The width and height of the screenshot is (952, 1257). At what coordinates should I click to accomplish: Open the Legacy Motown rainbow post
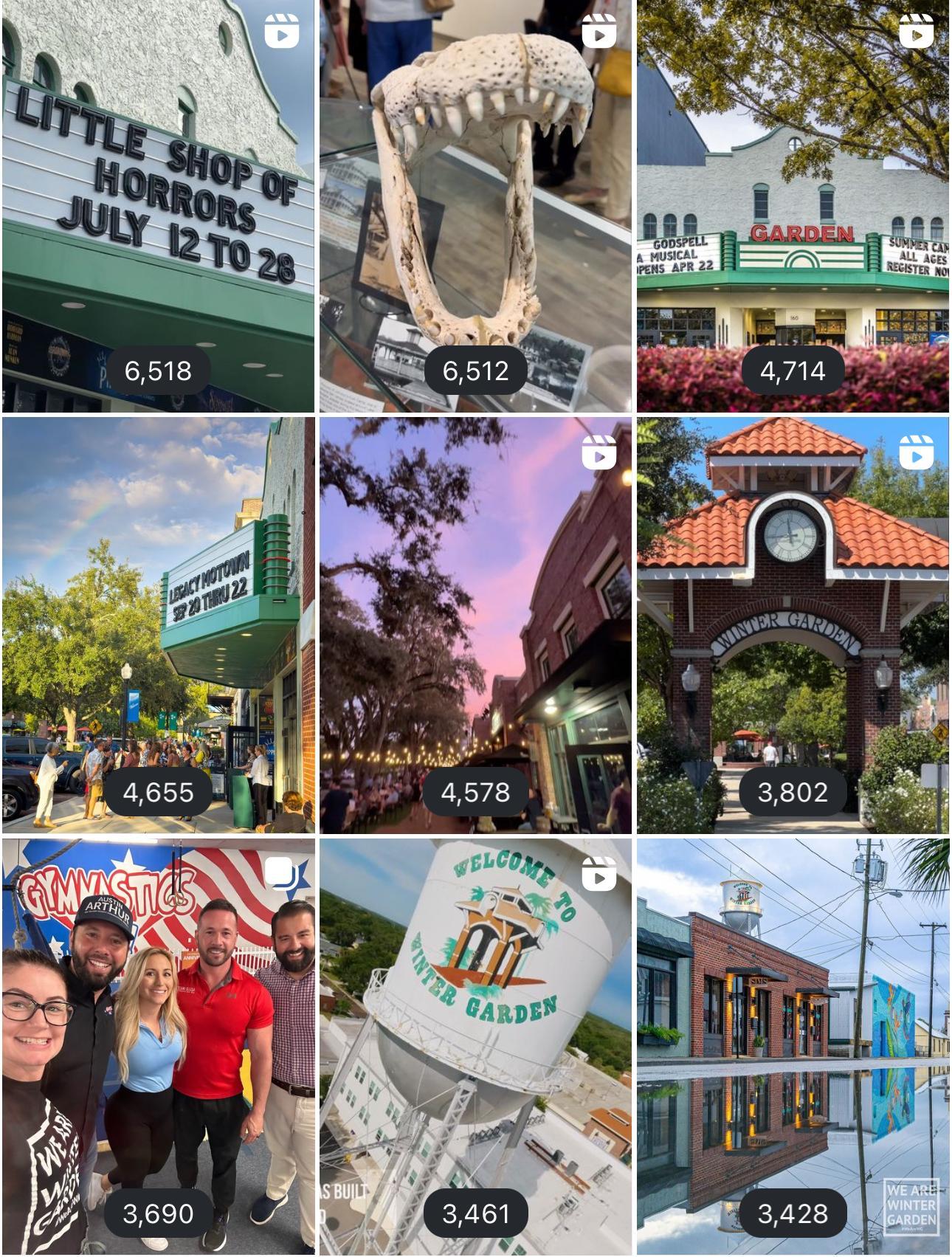click(x=158, y=624)
